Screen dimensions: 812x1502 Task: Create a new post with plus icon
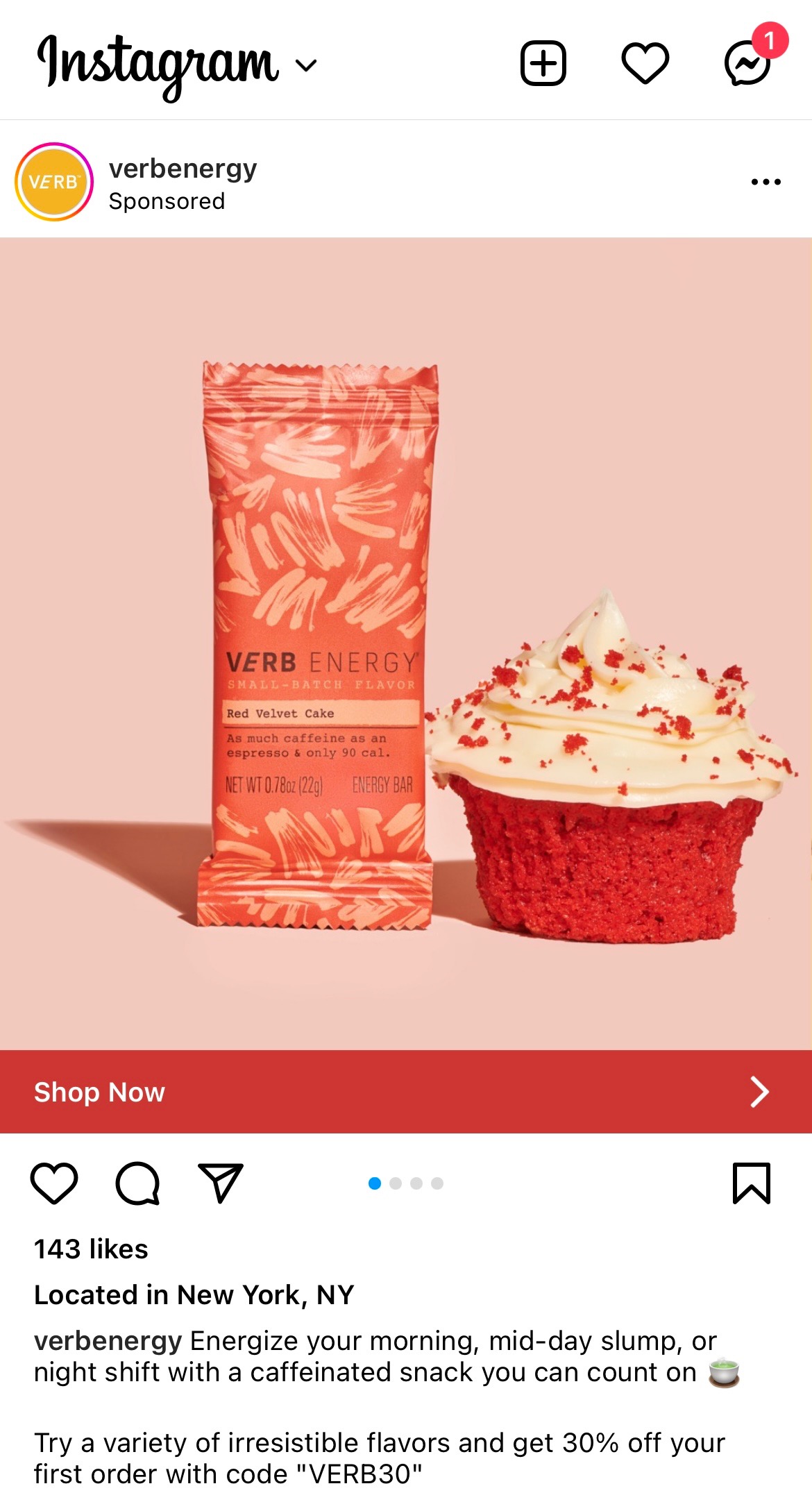click(x=543, y=64)
